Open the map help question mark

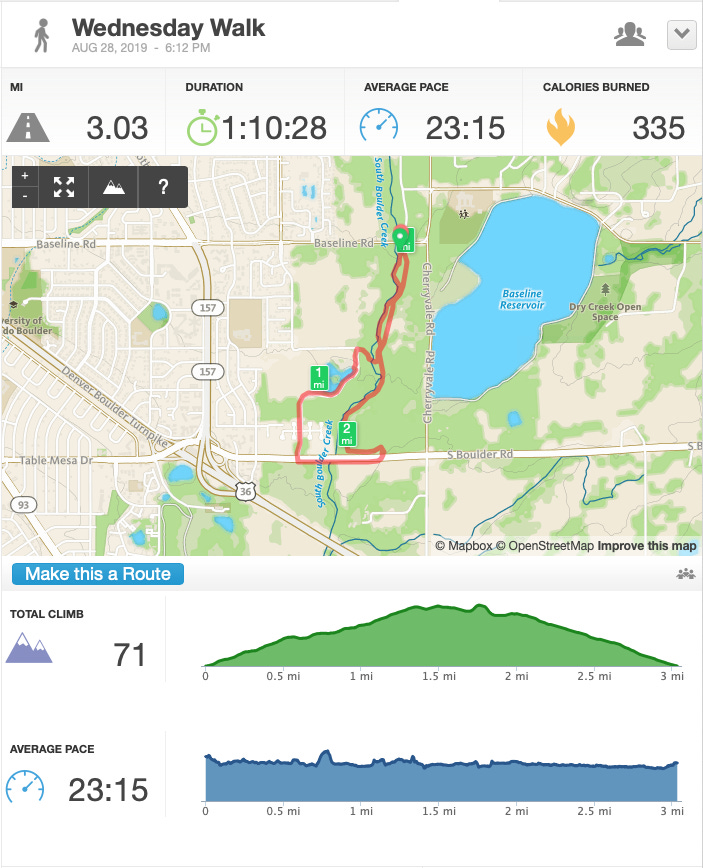163,187
